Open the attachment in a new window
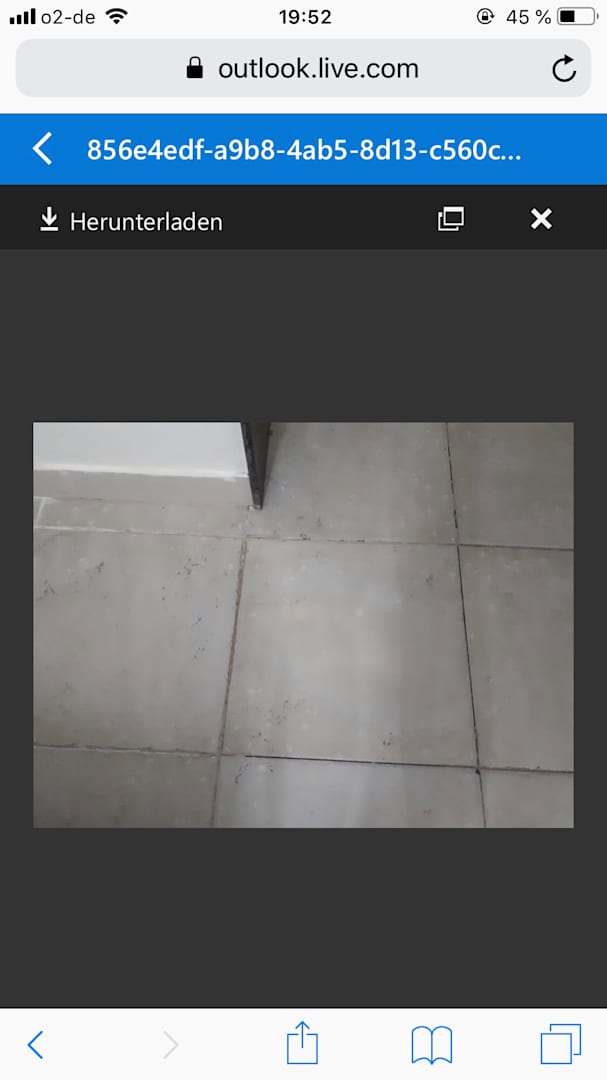 pos(451,219)
